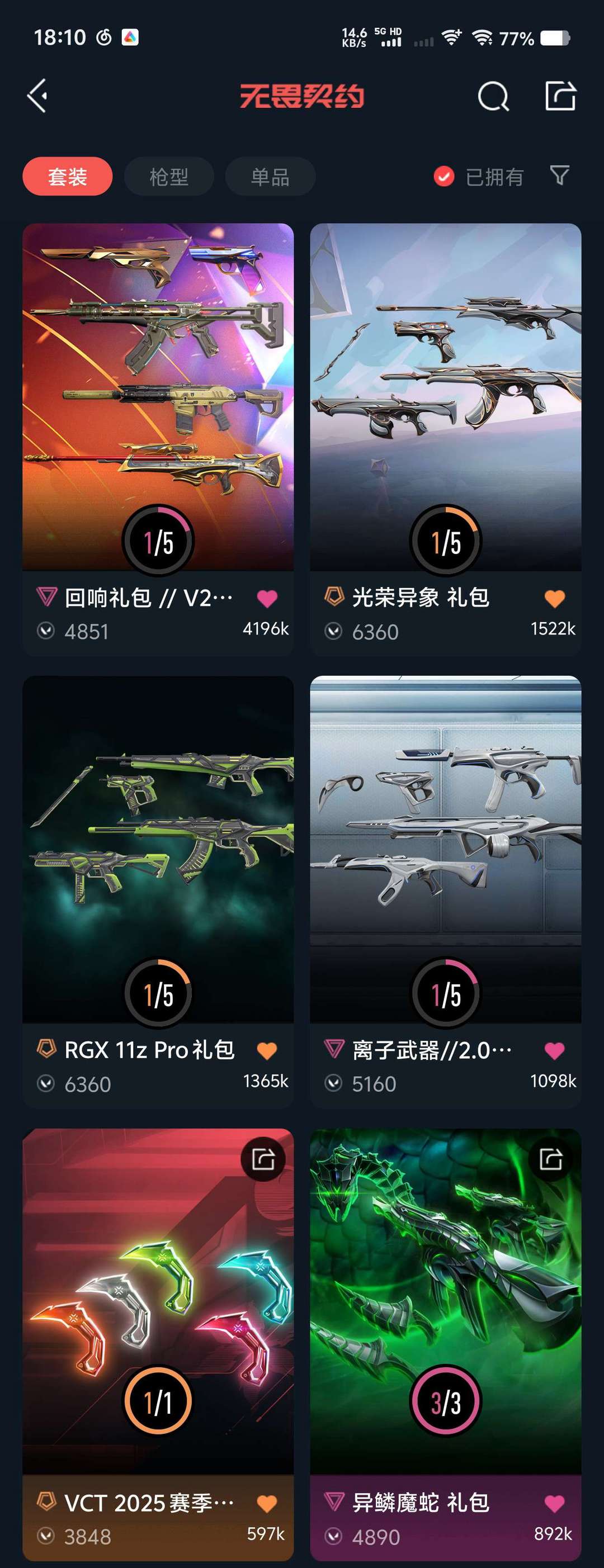Open the search magnifier icon
Viewport: 604px width, 1568px height.
[x=493, y=96]
